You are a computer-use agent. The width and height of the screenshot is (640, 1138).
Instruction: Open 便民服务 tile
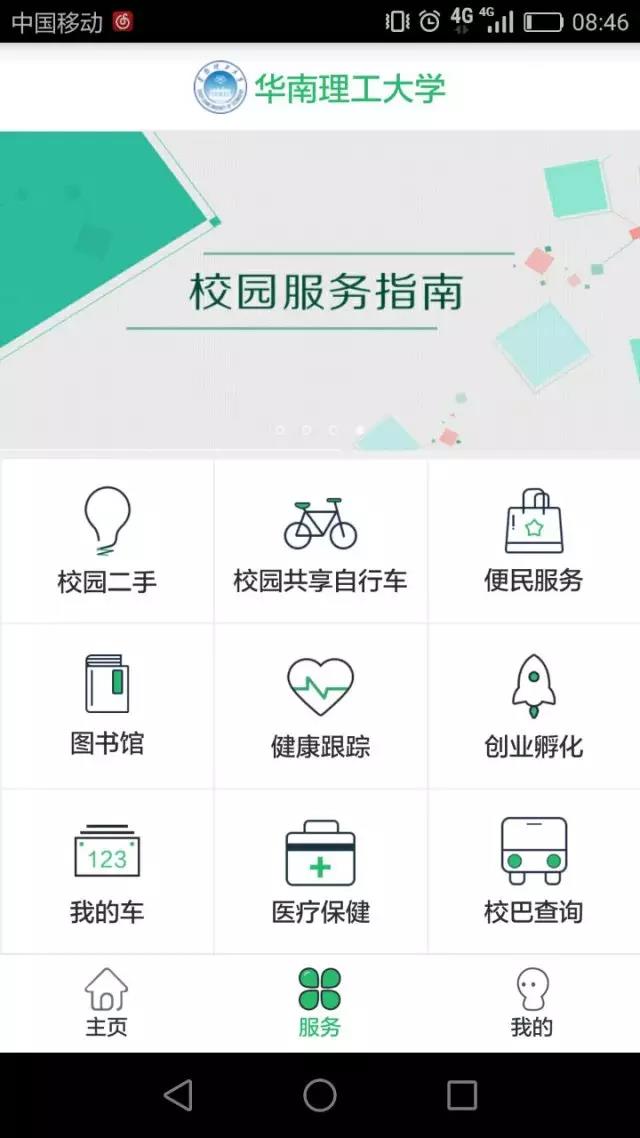pyautogui.click(x=533, y=541)
